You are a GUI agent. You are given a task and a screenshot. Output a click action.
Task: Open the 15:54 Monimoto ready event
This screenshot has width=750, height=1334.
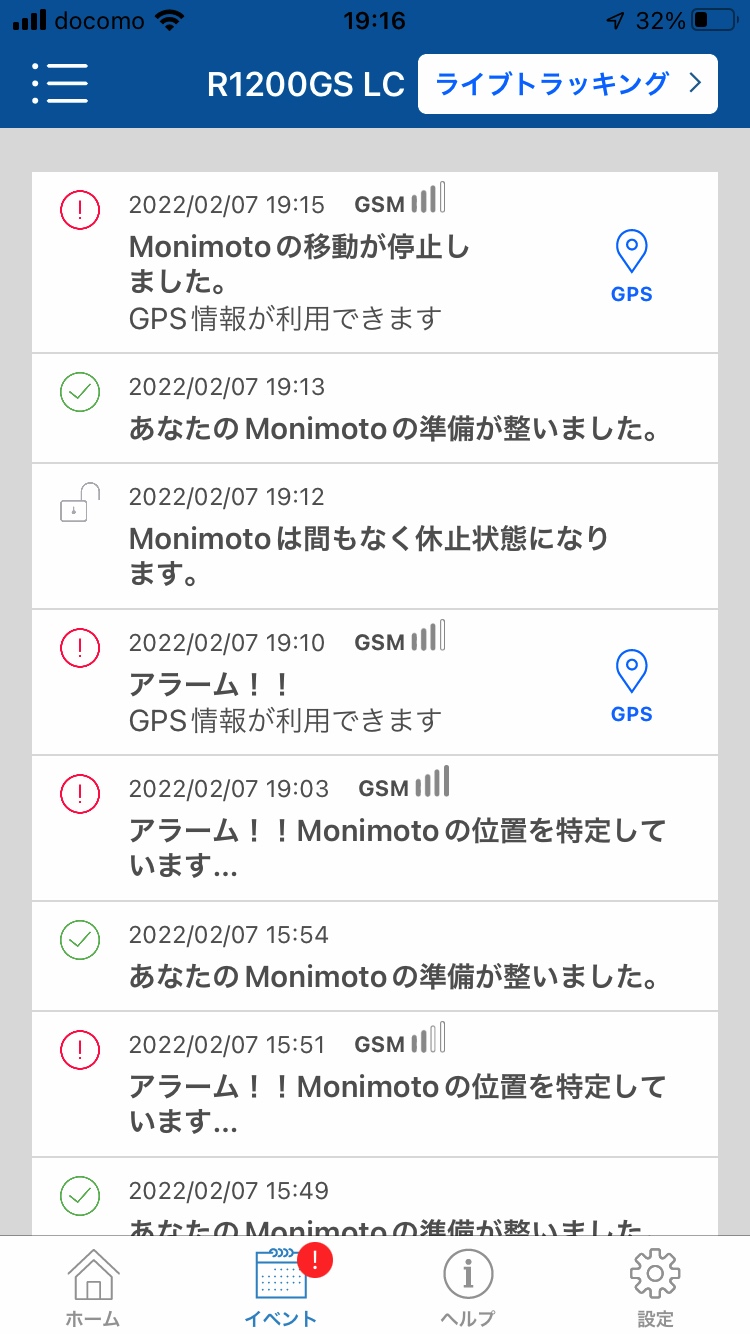pyautogui.click(x=375, y=956)
